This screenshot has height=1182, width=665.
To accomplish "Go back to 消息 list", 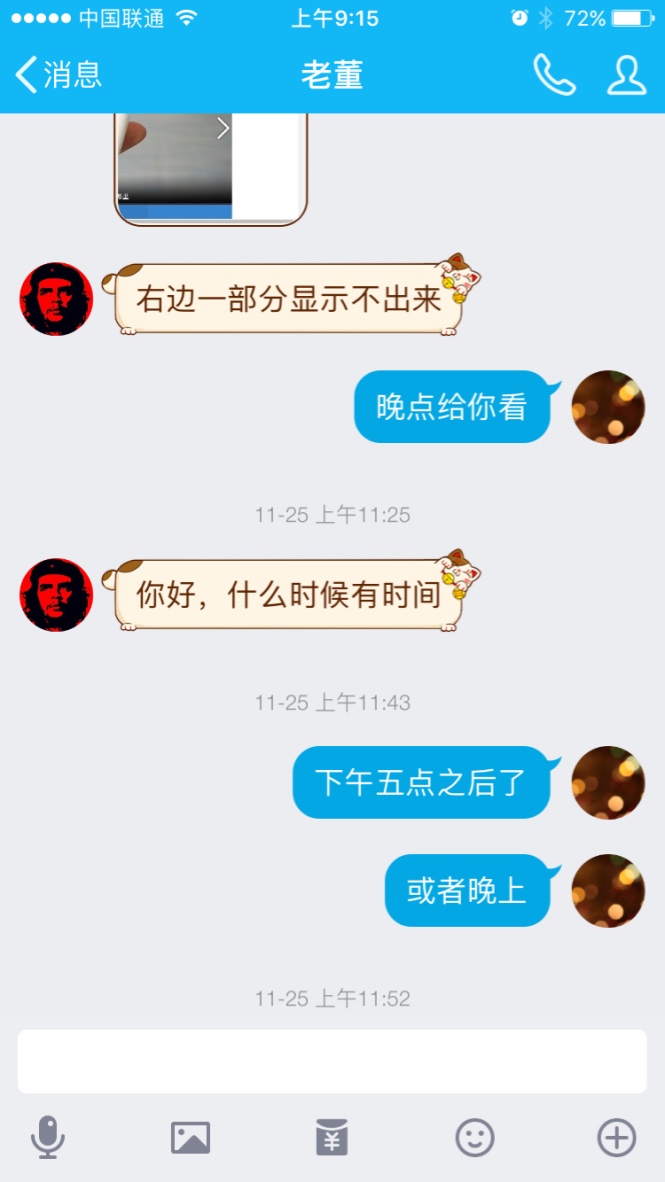I will 60,75.
